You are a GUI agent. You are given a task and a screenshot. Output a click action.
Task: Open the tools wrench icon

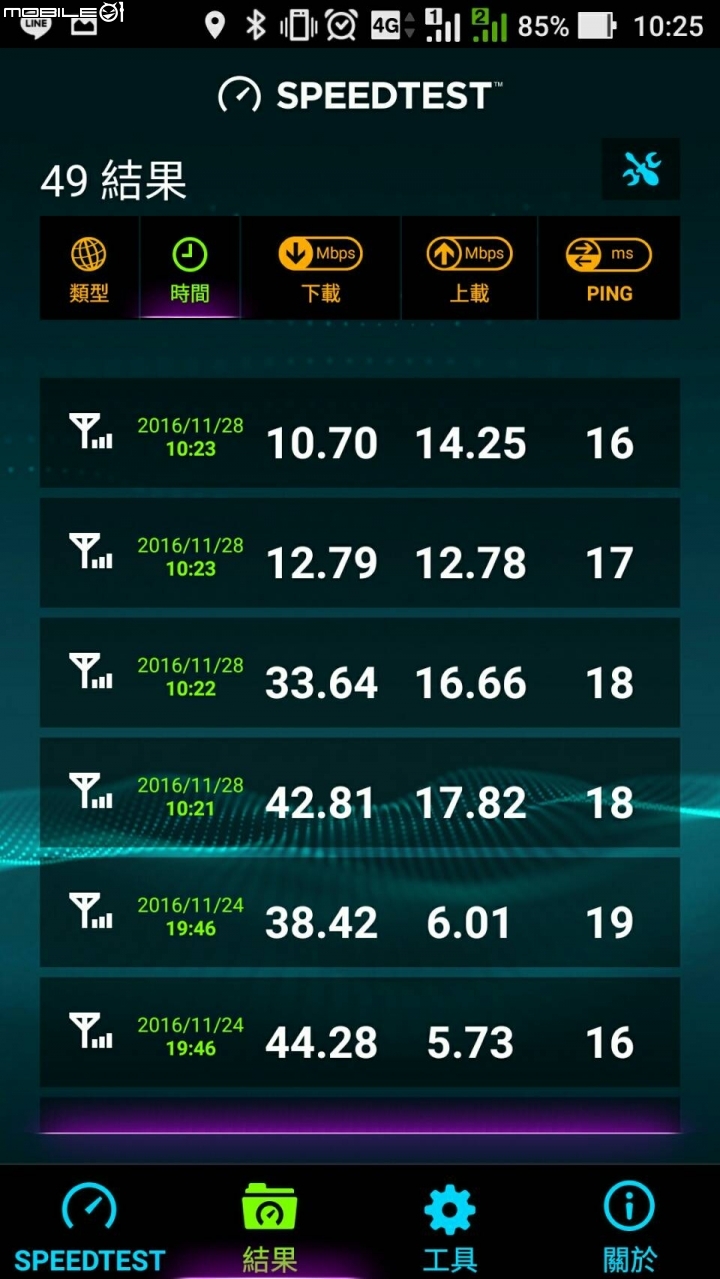click(x=641, y=169)
